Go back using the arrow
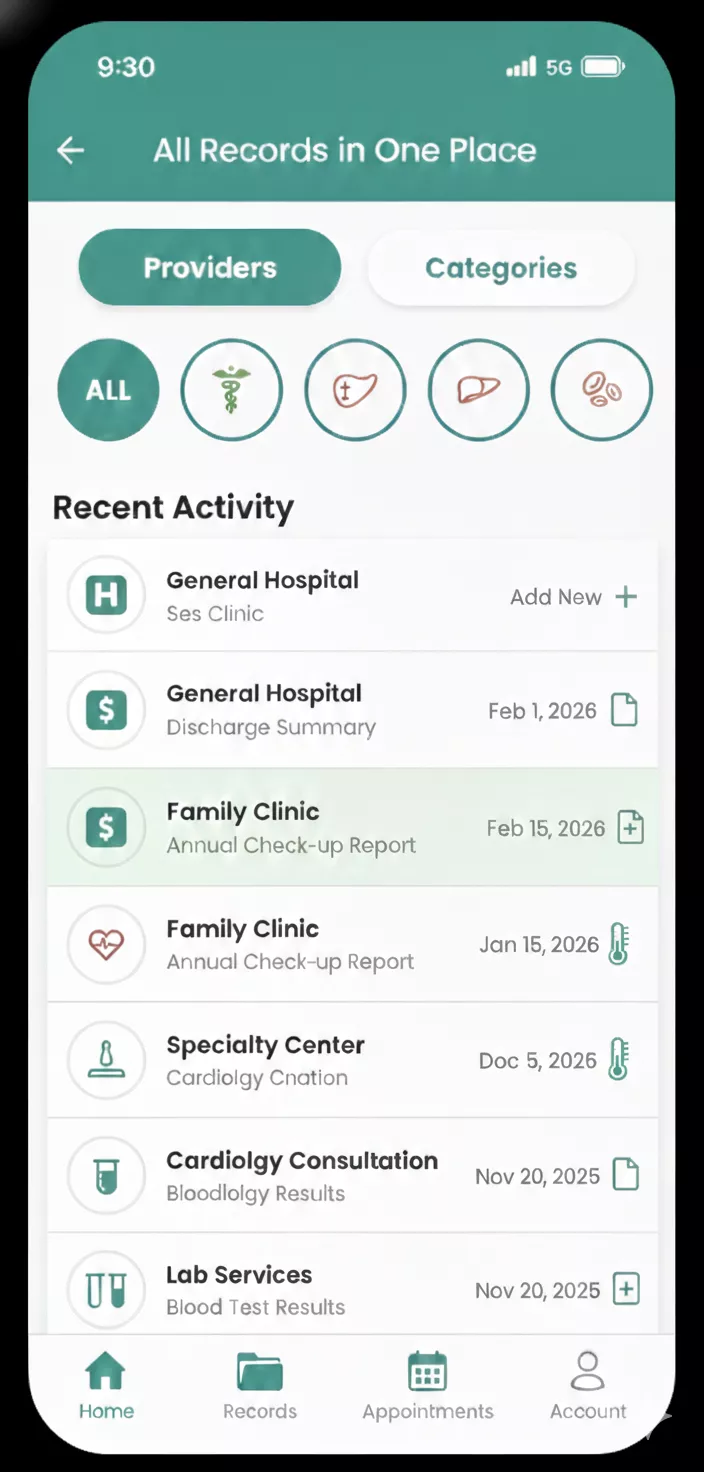704x1472 pixels. click(70, 150)
